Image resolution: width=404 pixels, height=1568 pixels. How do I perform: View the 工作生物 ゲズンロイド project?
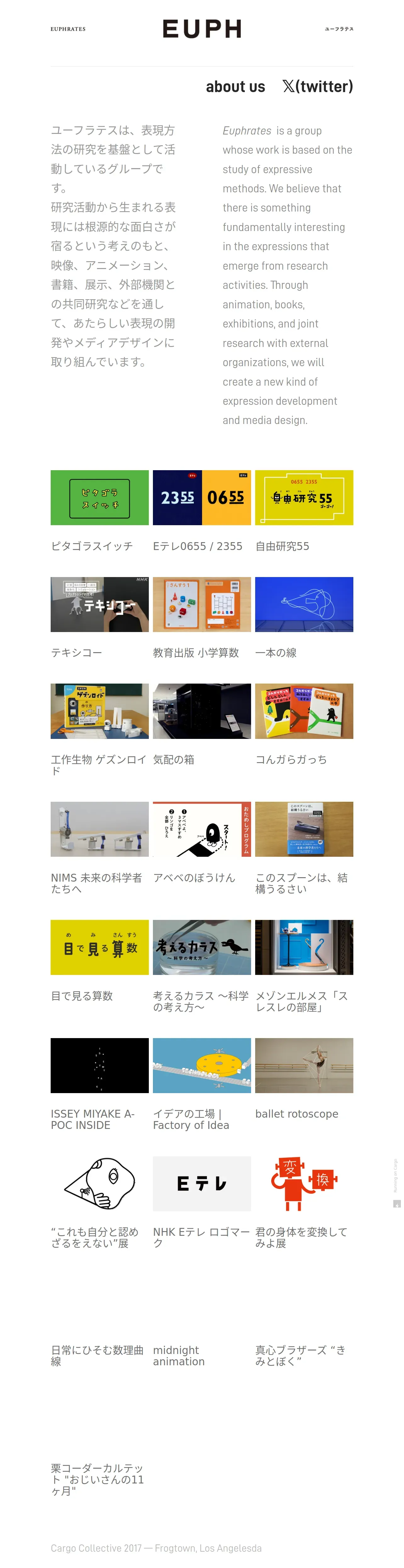coord(99,711)
